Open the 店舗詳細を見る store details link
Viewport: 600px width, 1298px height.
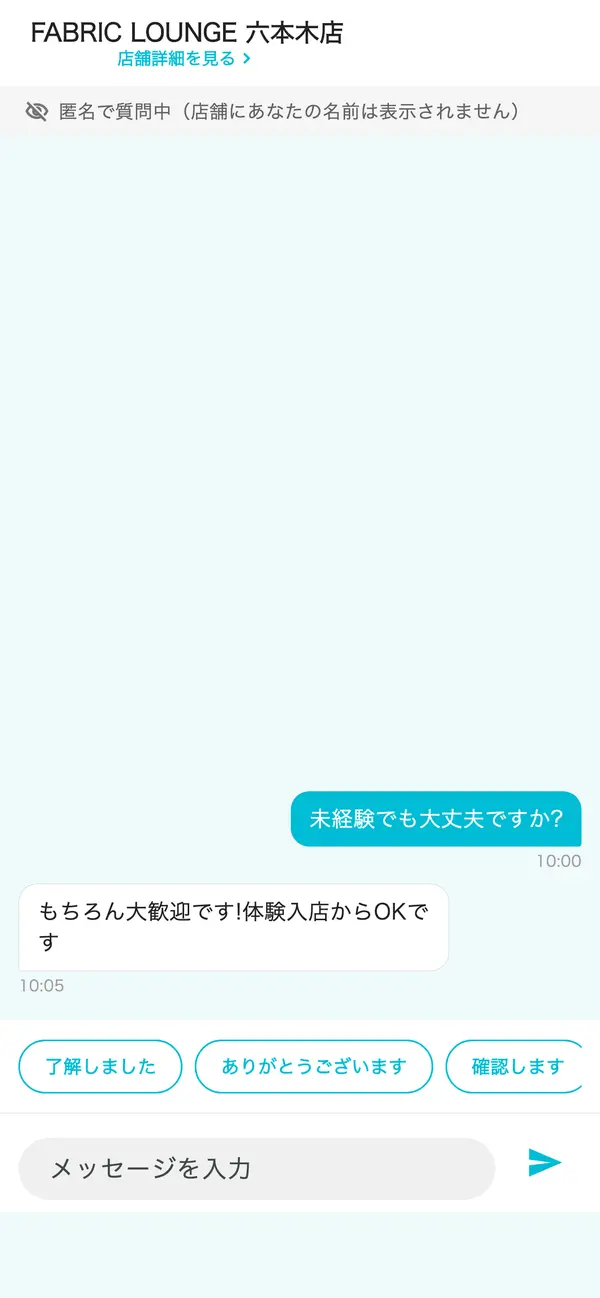click(184, 59)
